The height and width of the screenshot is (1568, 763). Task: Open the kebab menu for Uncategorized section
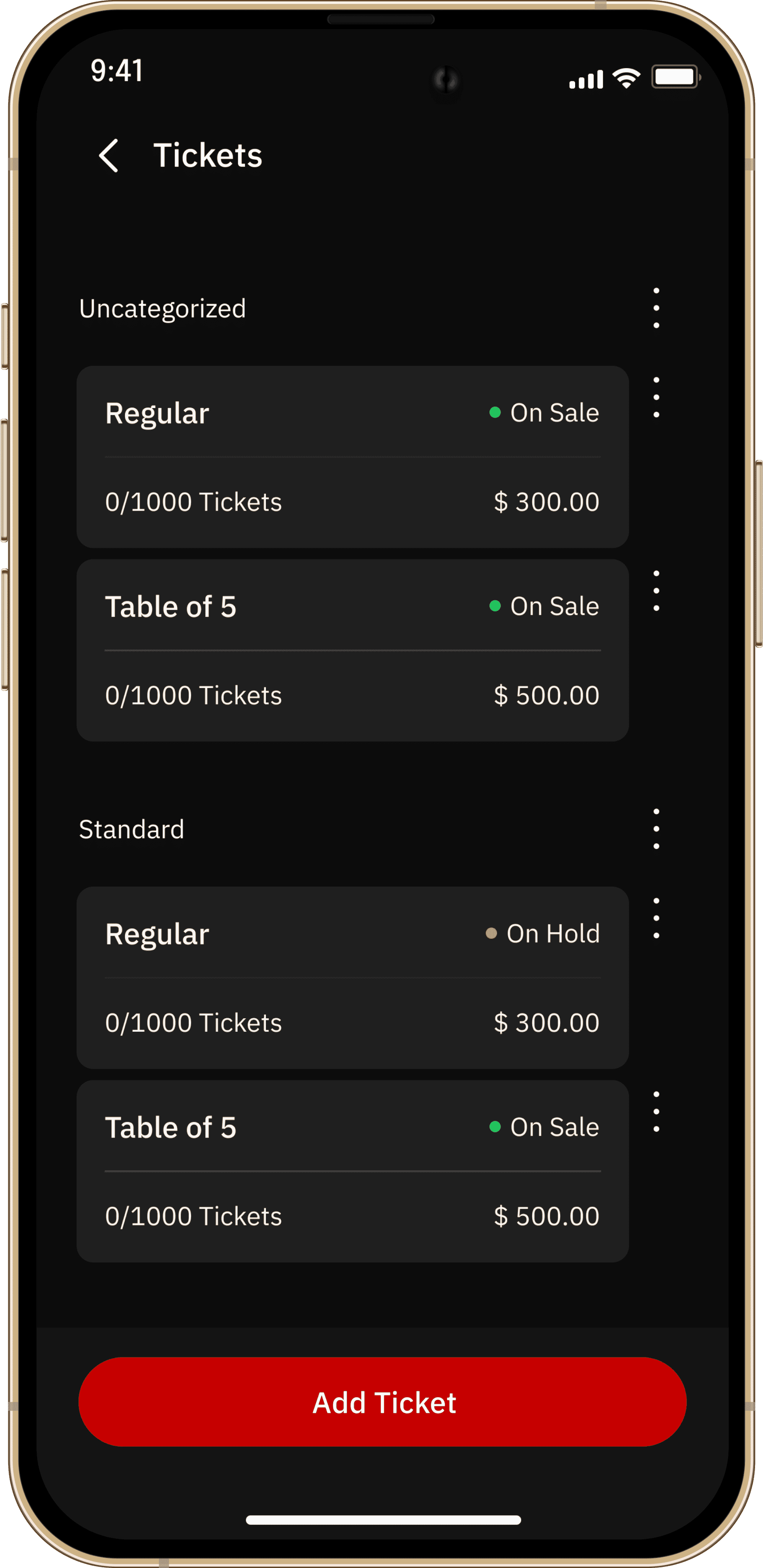[x=656, y=307]
